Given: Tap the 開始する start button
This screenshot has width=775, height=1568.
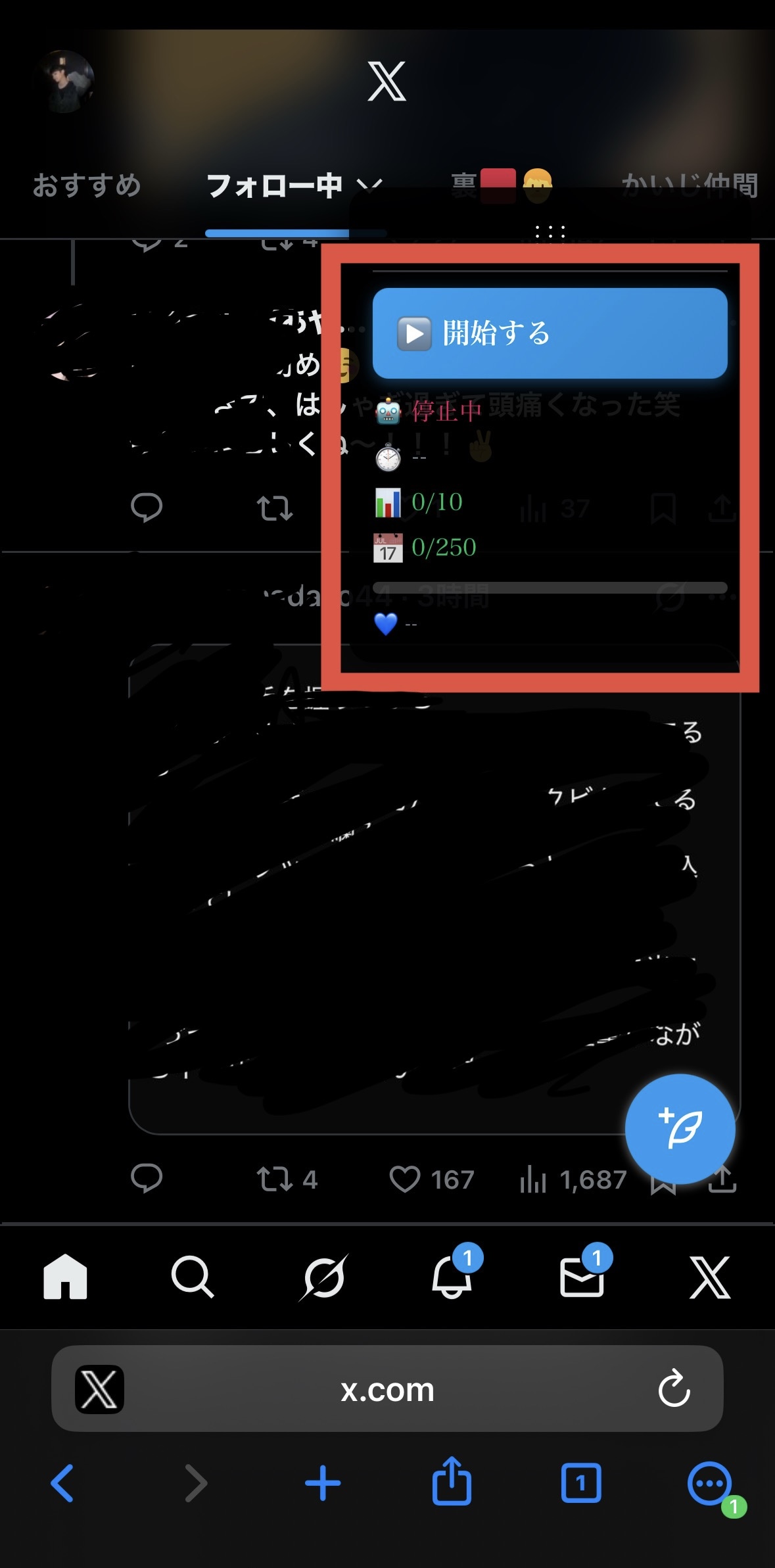Looking at the screenshot, I should coord(550,333).
